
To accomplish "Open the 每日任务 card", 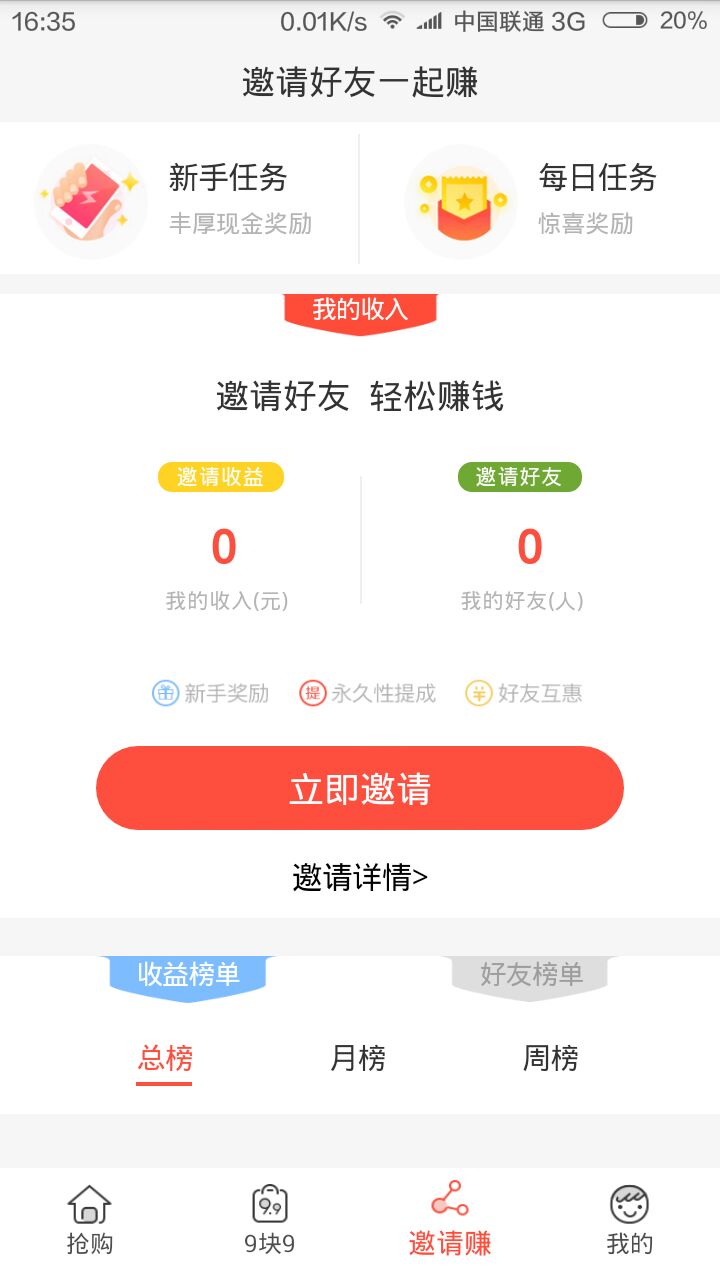I will (540, 199).
